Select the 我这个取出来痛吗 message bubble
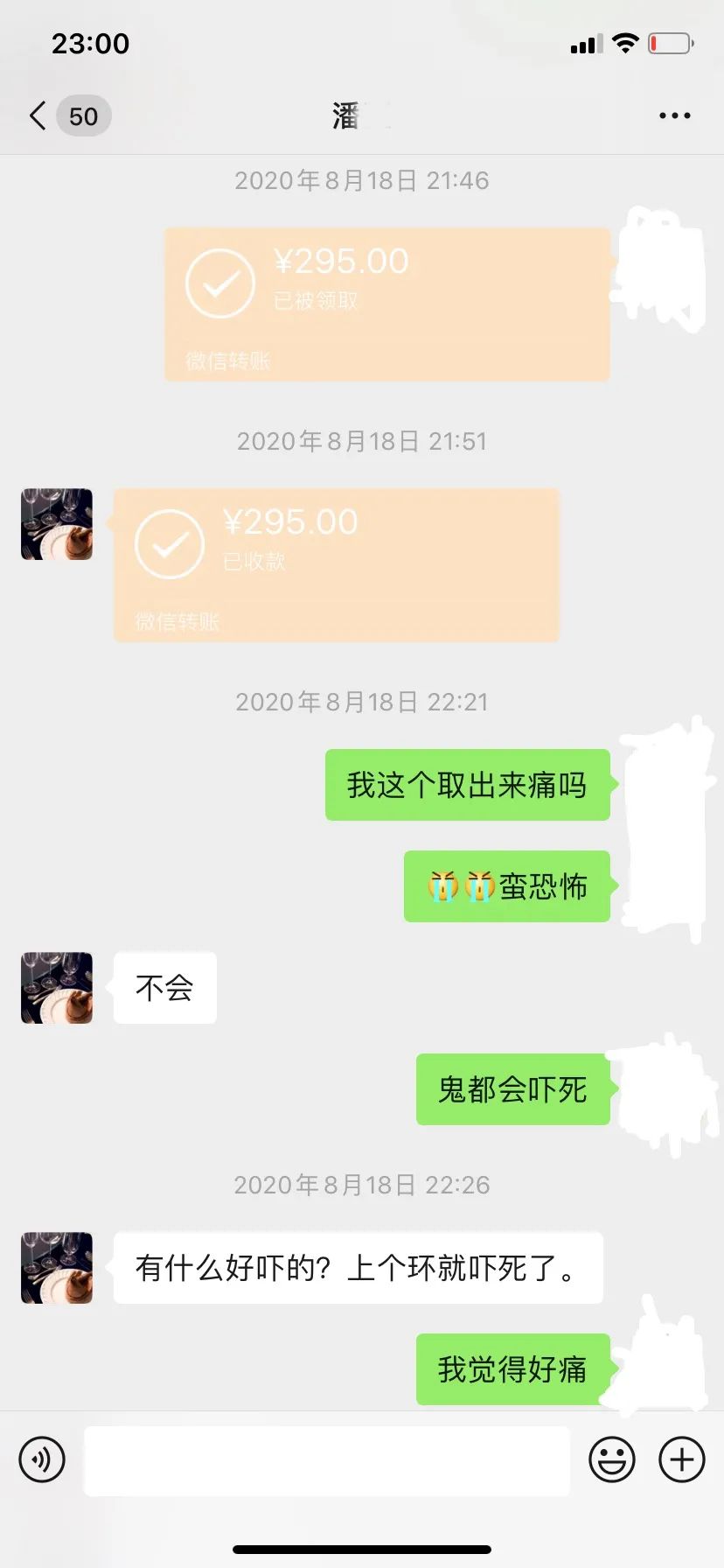Screen dimensions: 724x1568 point(467,785)
